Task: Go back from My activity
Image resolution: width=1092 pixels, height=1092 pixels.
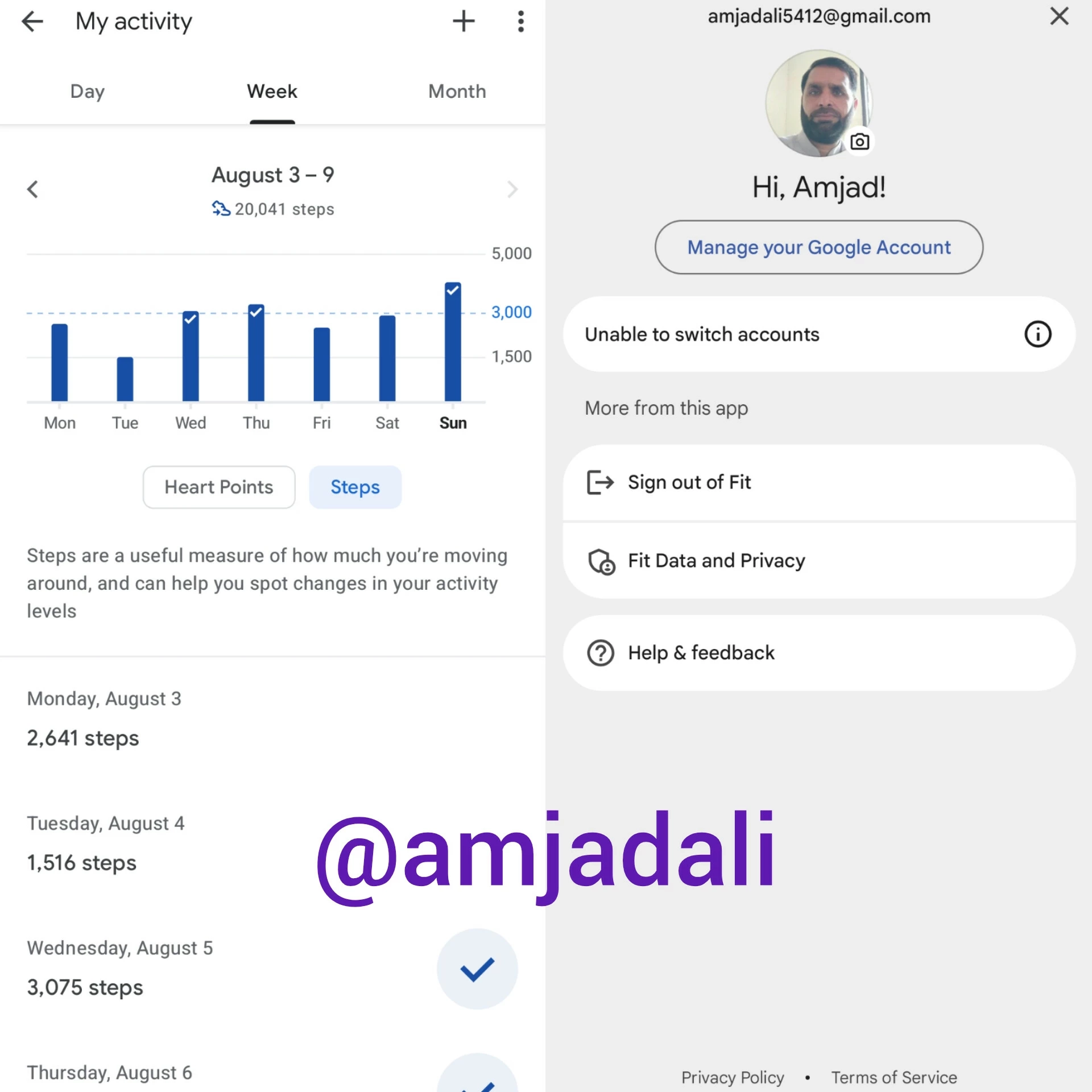Action: pos(32,22)
